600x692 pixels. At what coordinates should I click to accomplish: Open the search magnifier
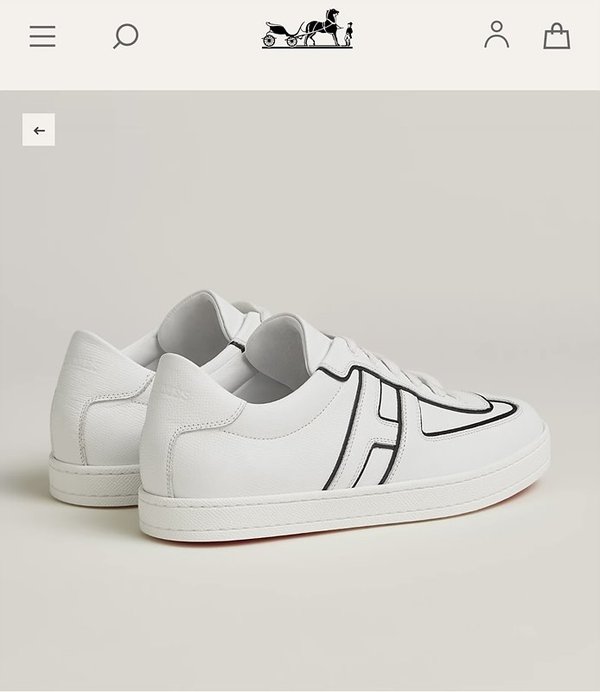(x=125, y=37)
